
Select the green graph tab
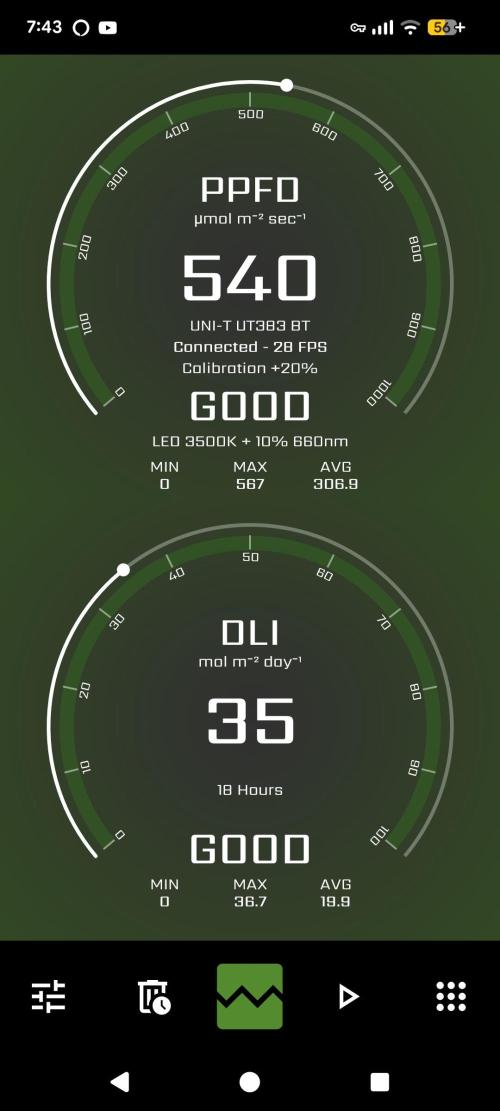[x=249, y=996]
